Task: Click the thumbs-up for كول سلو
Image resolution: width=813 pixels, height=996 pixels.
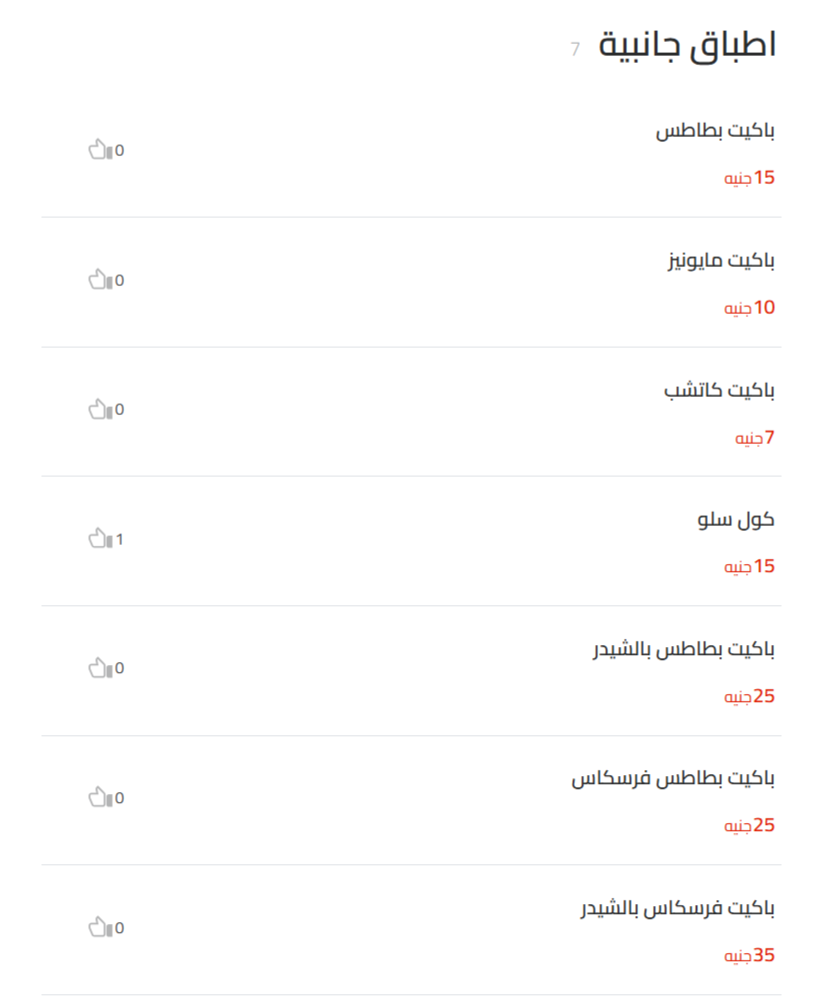Action: pyautogui.click(x=100, y=538)
